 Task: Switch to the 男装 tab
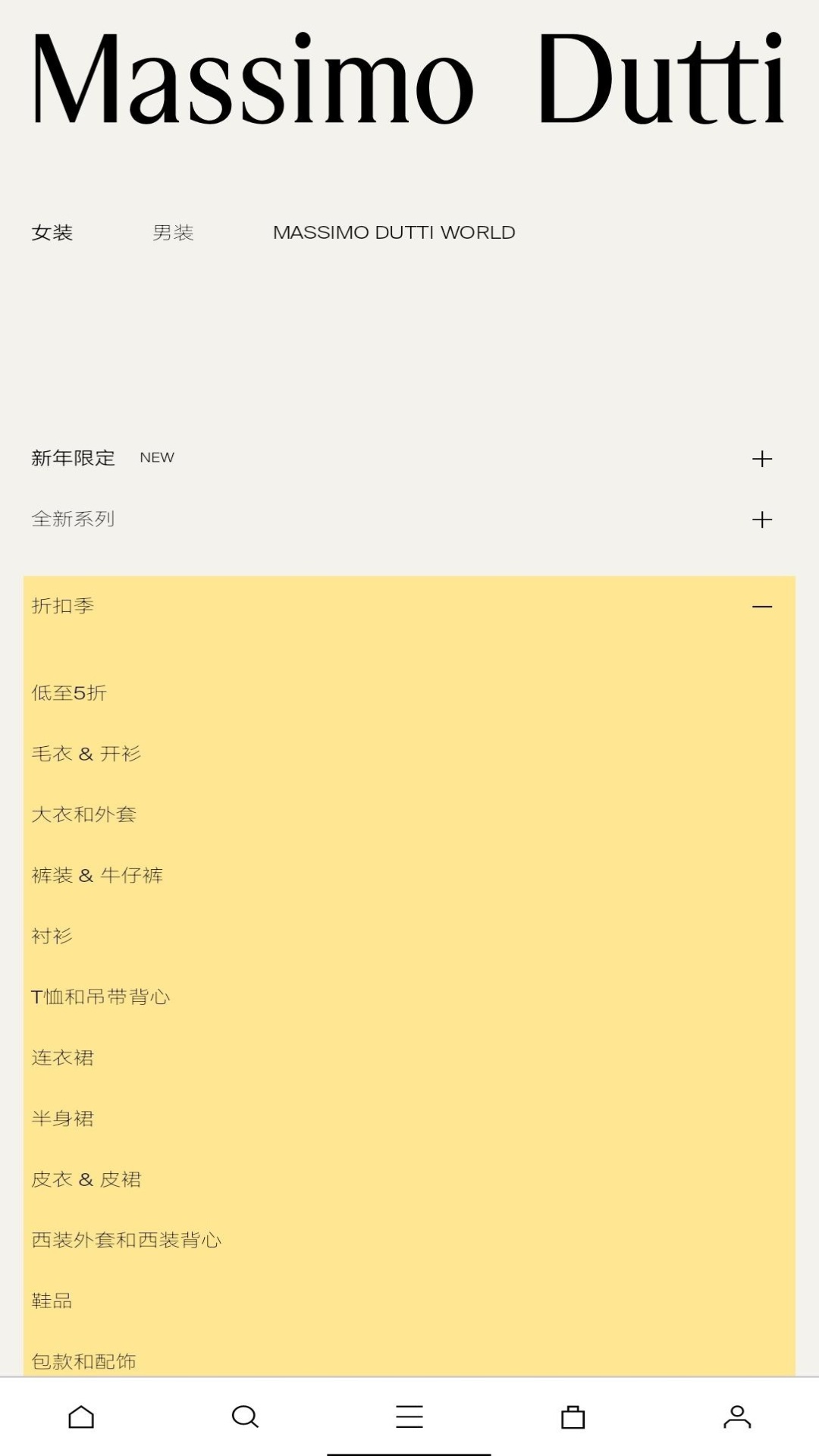[x=173, y=233]
